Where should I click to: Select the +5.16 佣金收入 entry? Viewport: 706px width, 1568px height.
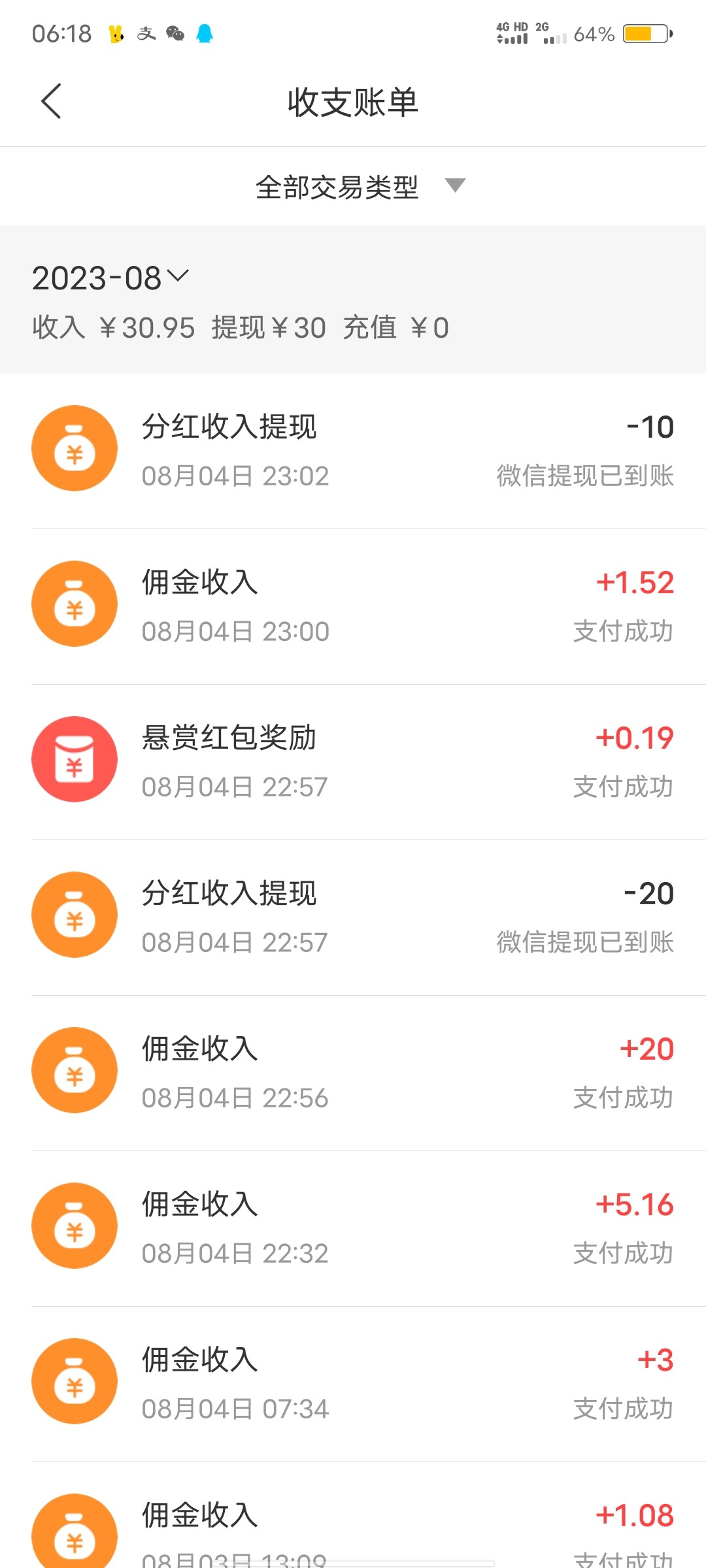pyautogui.click(x=353, y=1228)
